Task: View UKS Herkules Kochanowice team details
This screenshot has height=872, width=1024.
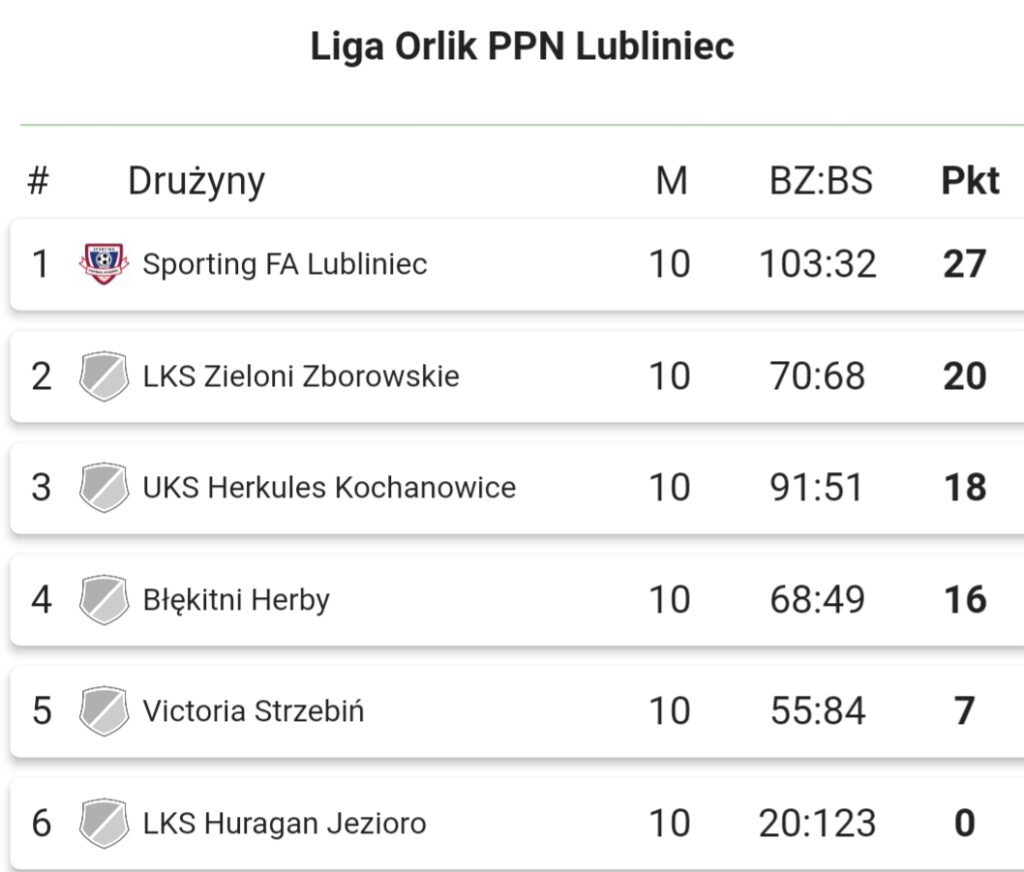Action: (329, 488)
